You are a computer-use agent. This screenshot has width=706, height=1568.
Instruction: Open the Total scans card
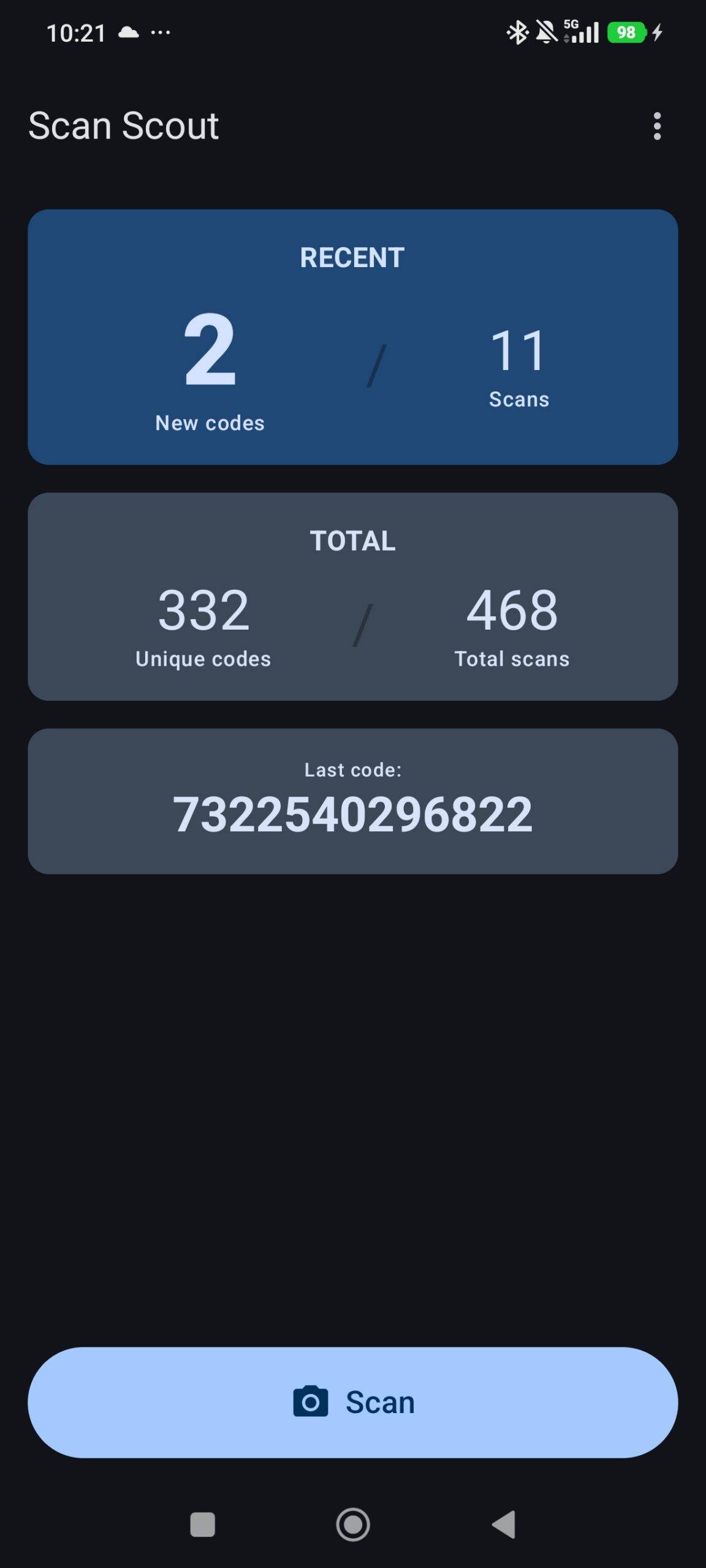pos(353,597)
